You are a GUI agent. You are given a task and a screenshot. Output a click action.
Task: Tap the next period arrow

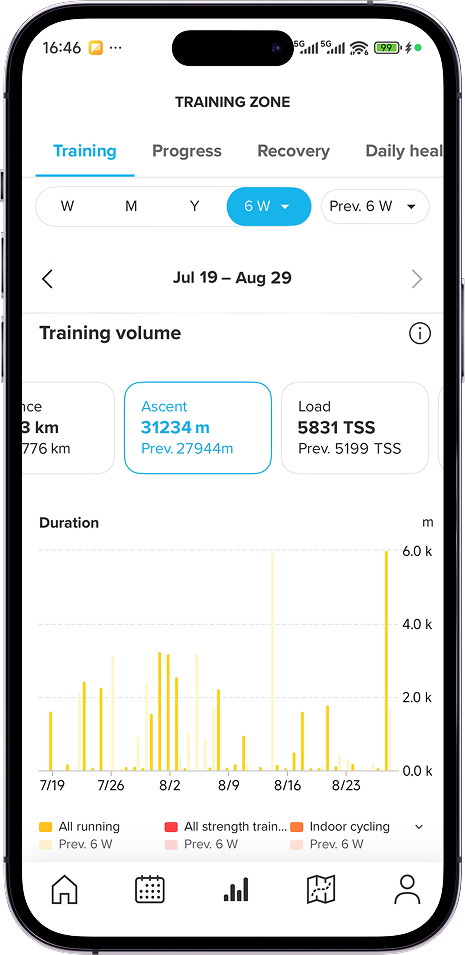pyautogui.click(x=417, y=279)
